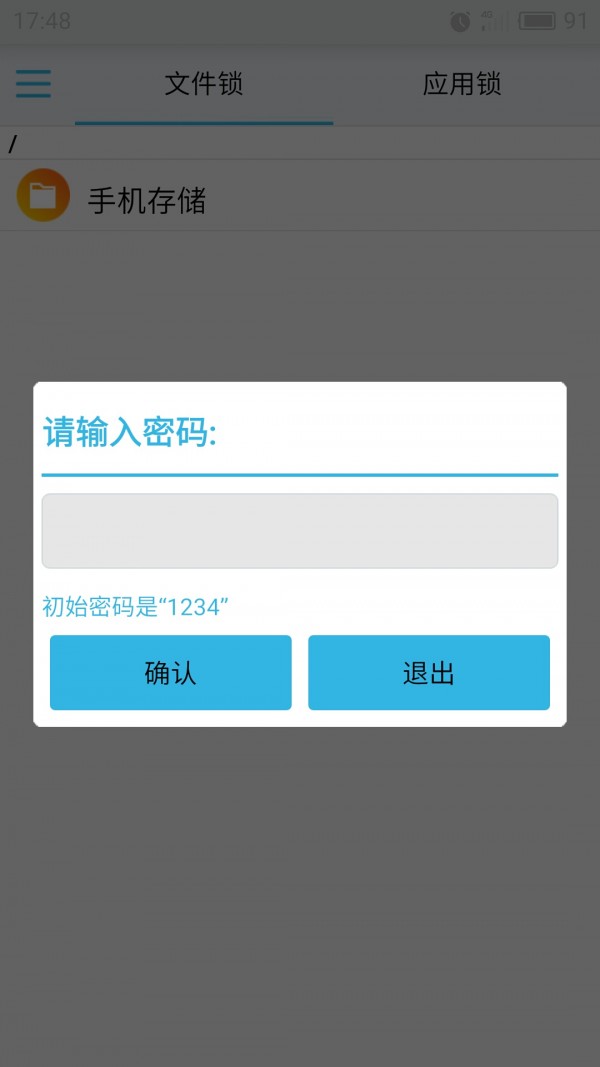The height and width of the screenshot is (1067, 600).
Task: Open the hamburger drawer menu
Action: (33, 84)
